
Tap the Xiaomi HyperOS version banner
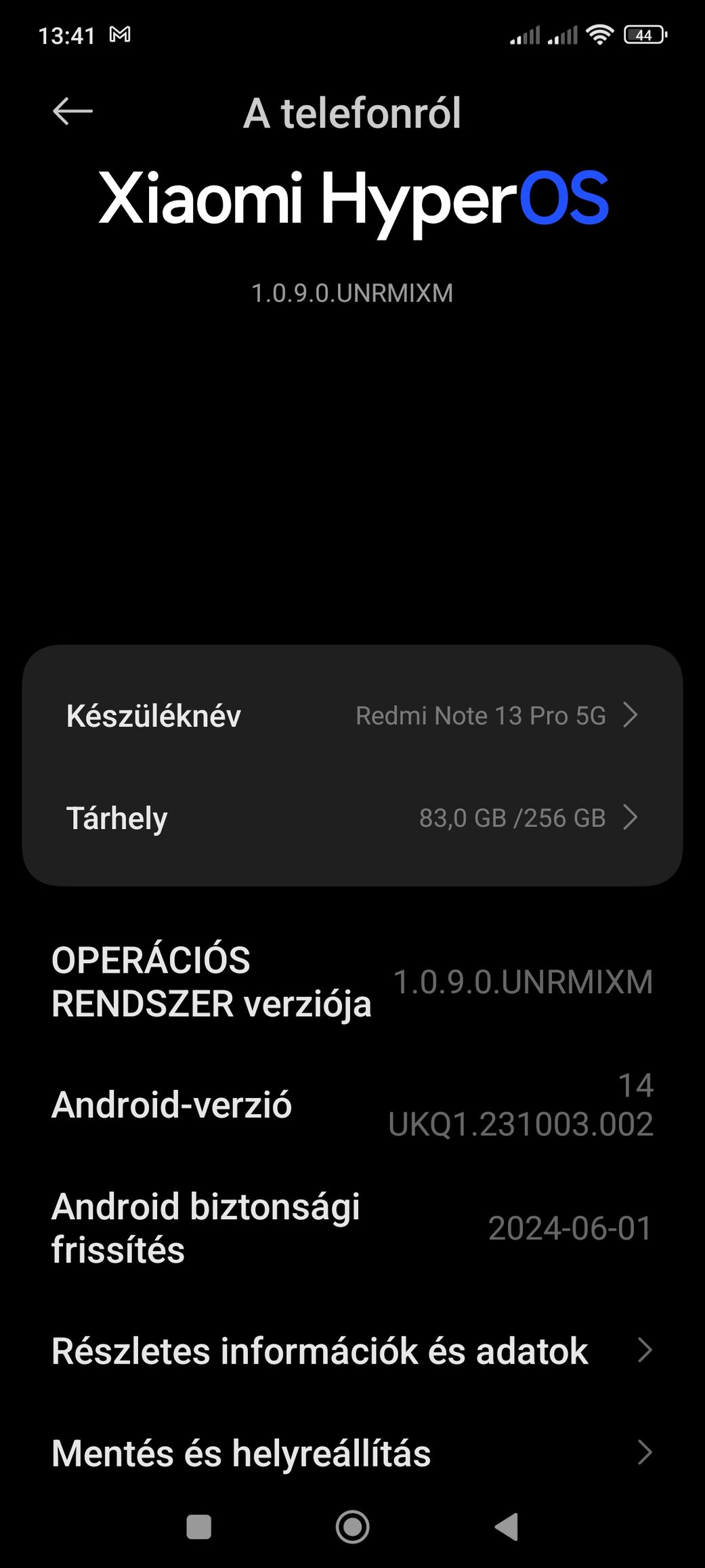[353, 230]
